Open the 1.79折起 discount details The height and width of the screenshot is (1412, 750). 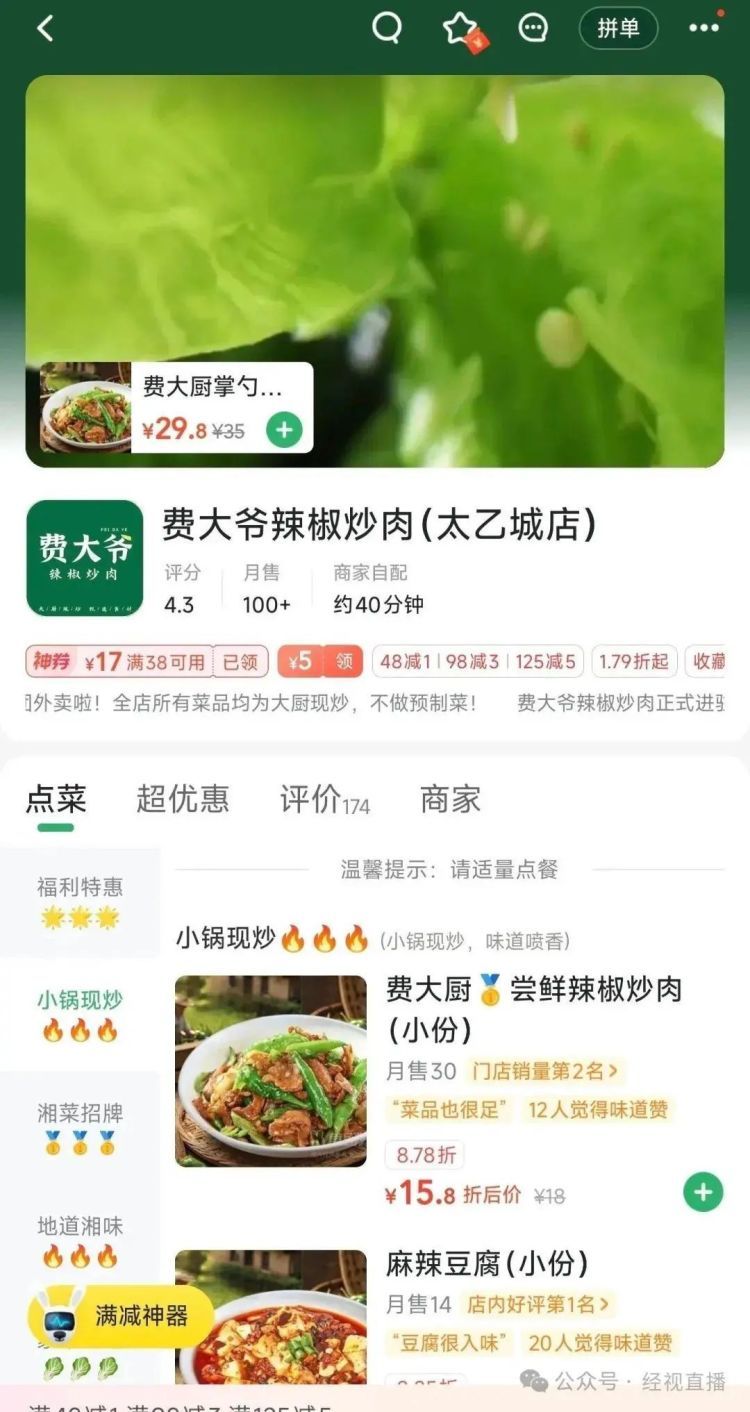coord(632,661)
